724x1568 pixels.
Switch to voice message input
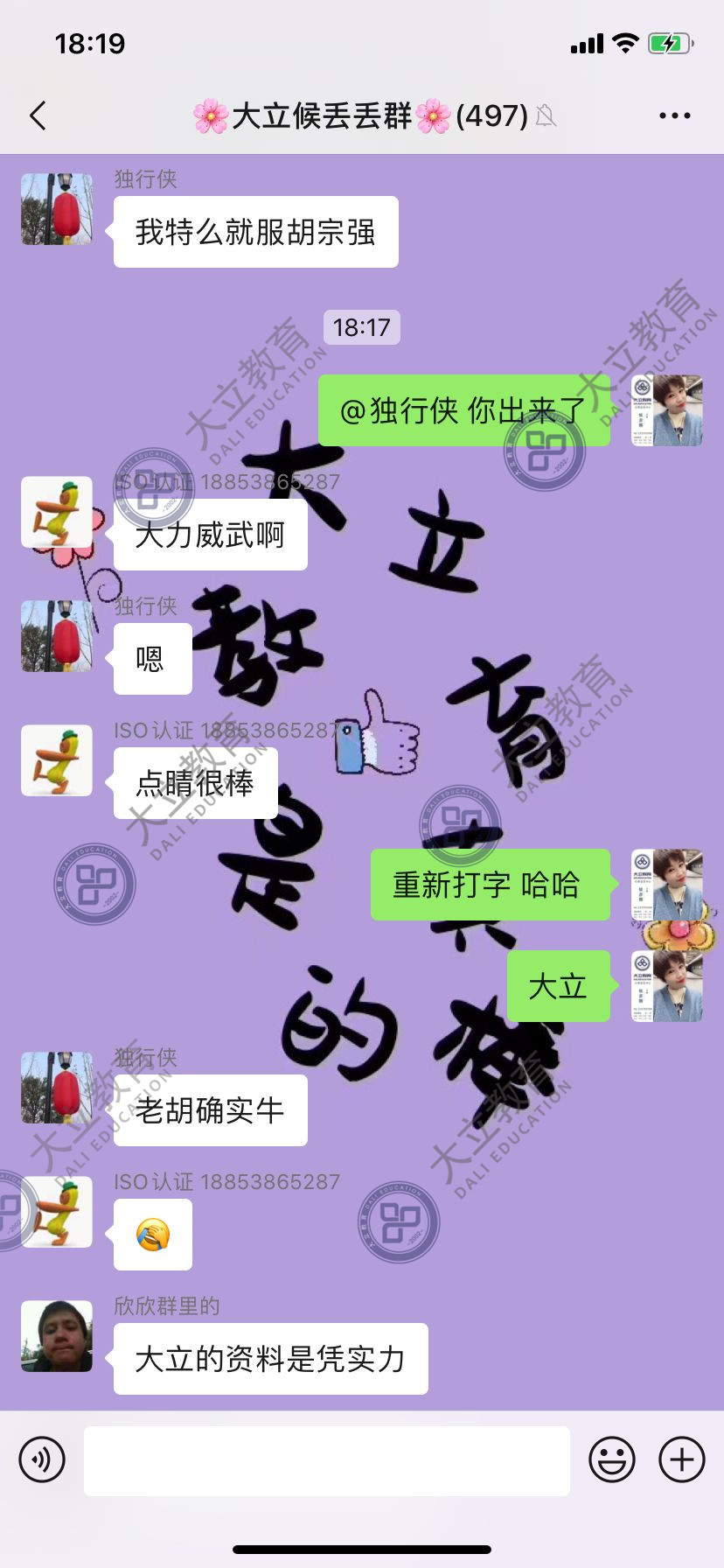coord(42,1459)
